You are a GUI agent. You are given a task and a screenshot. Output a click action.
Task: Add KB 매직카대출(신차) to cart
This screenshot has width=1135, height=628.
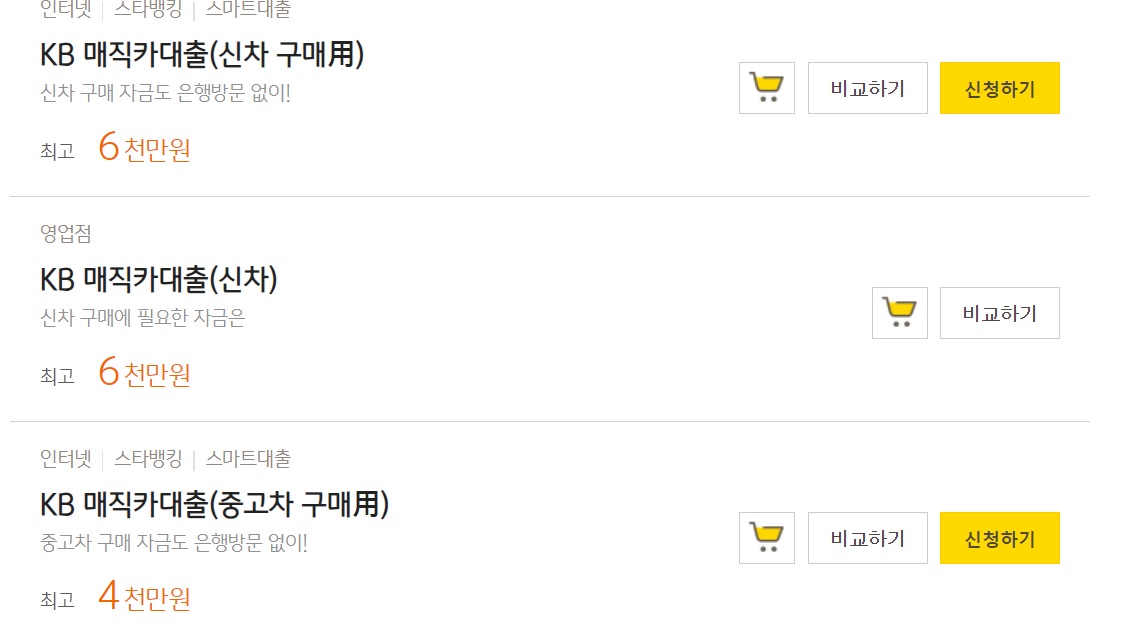pyautogui.click(x=899, y=313)
